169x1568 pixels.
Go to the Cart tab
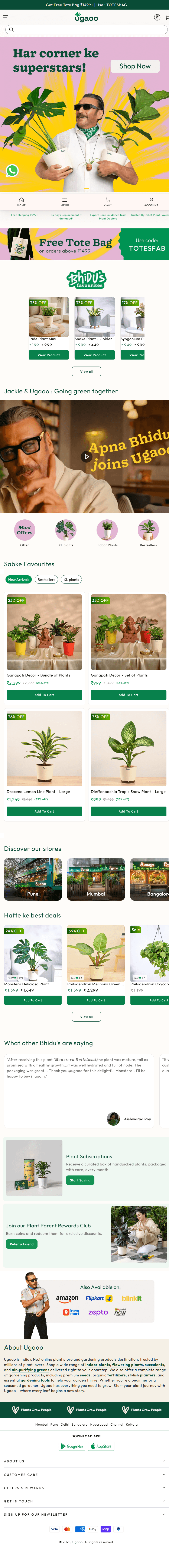[x=108, y=201]
